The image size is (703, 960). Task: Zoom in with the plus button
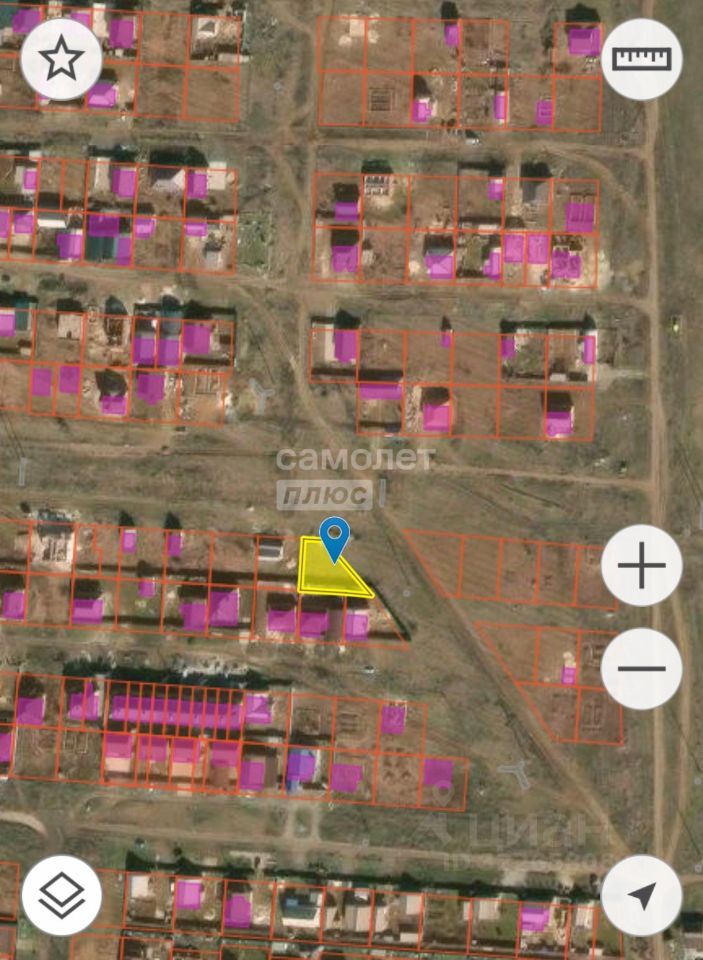click(x=642, y=566)
